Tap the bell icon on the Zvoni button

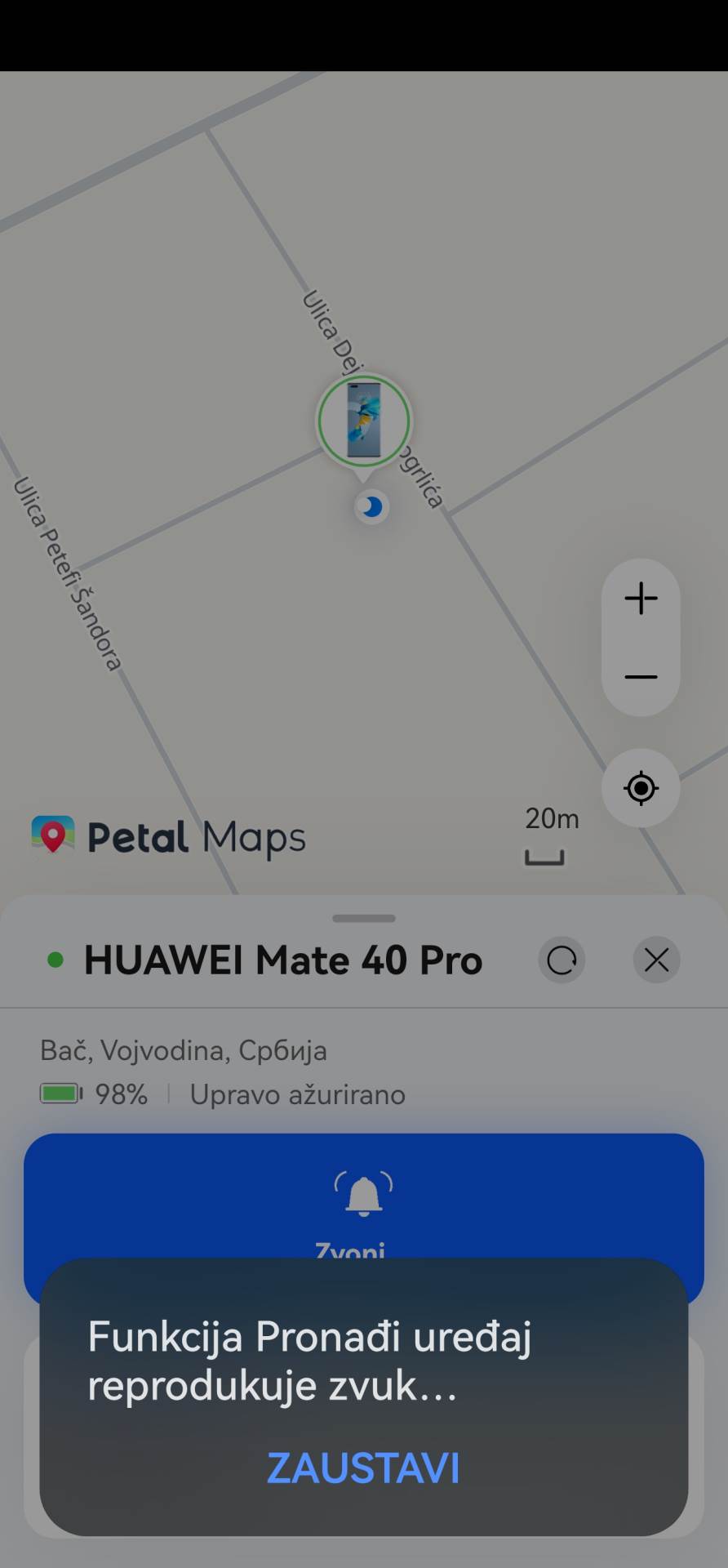(364, 1193)
